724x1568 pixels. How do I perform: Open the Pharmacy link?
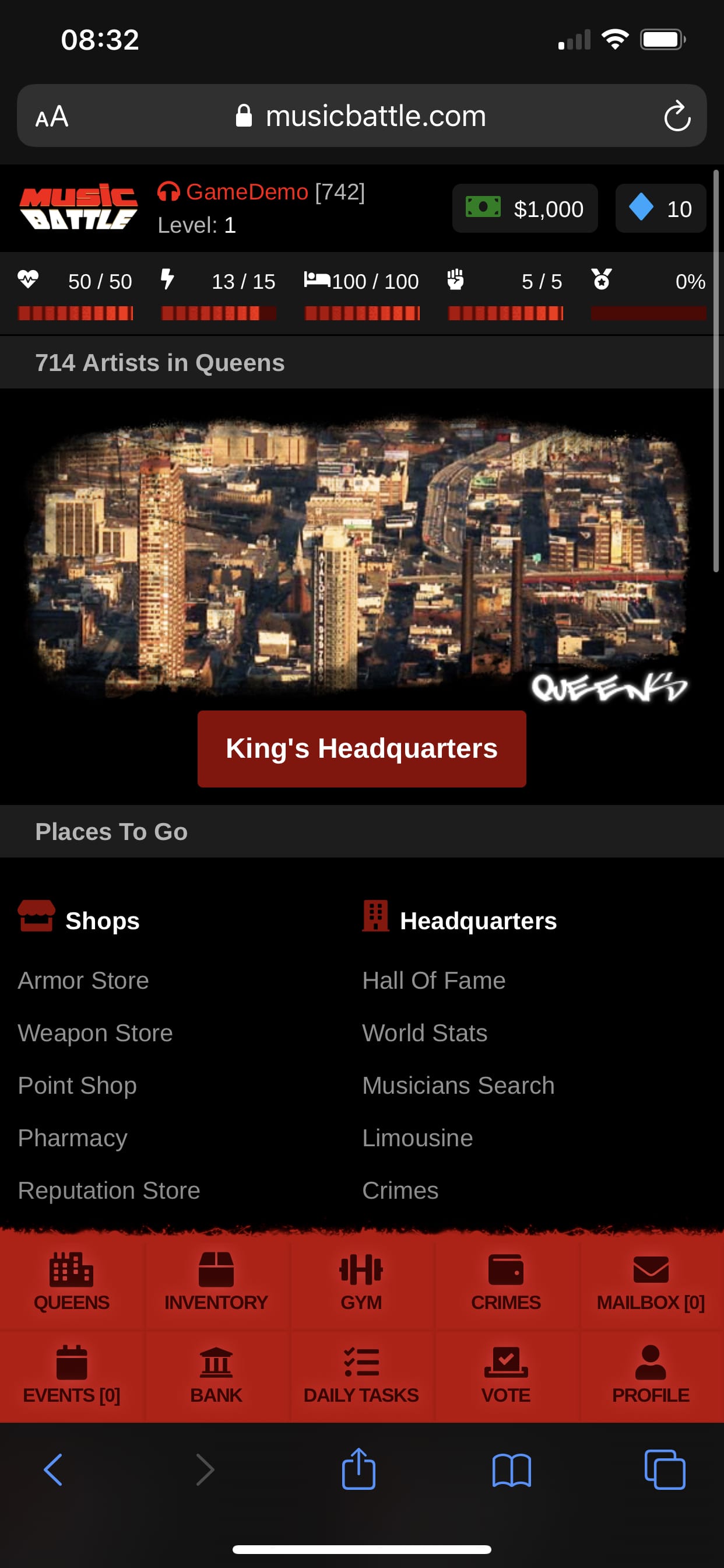click(72, 1137)
